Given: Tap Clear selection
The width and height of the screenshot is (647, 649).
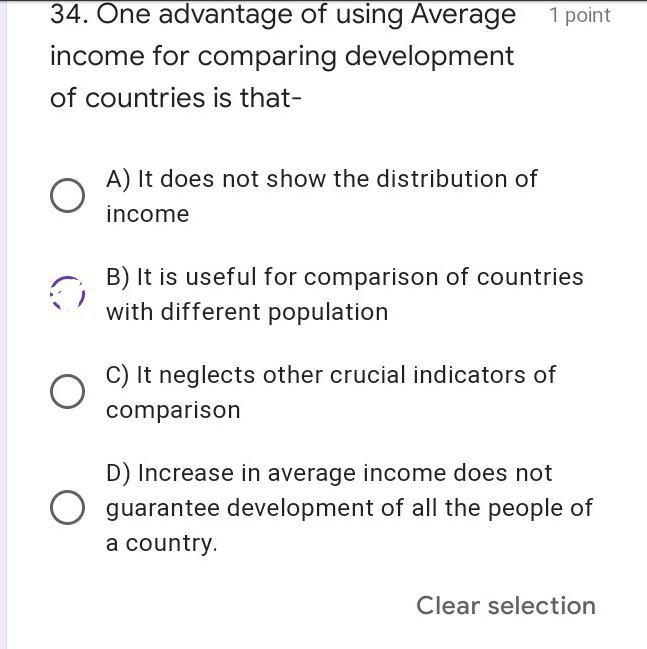Looking at the screenshot, I should click(x=505, y=606).
